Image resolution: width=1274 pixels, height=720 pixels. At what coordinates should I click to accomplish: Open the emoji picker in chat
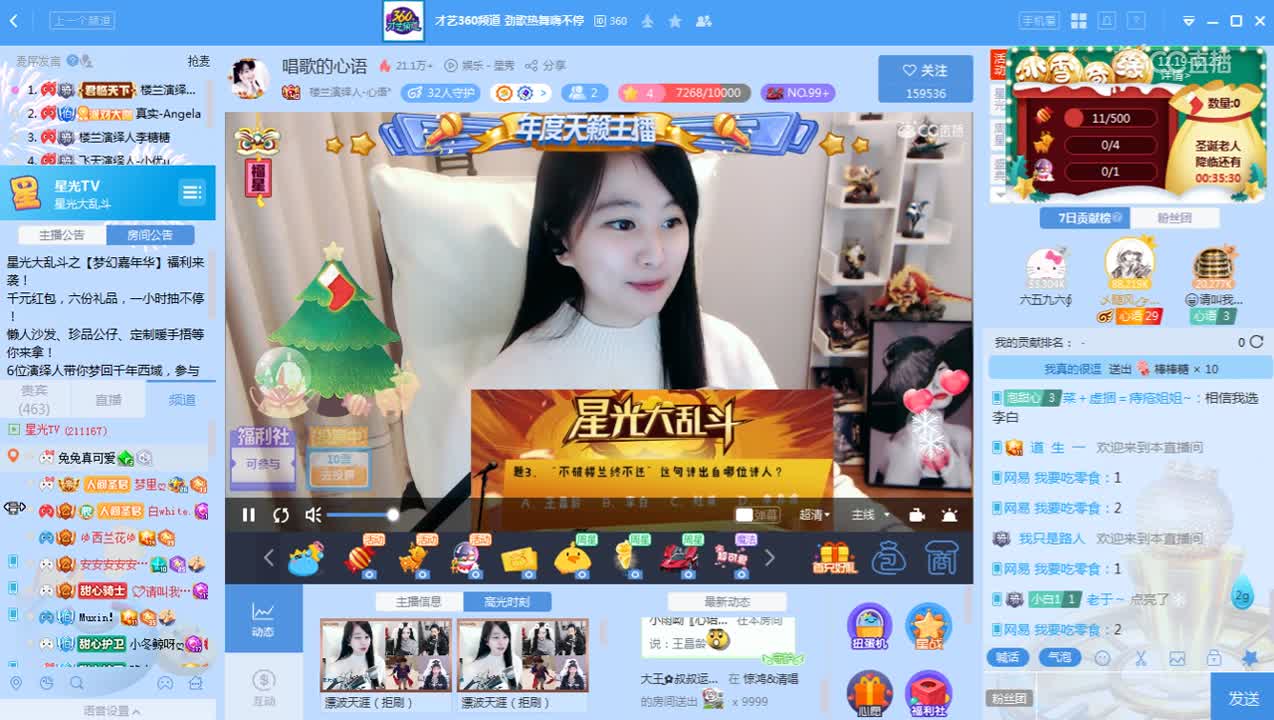click(x=1102, y=658)
